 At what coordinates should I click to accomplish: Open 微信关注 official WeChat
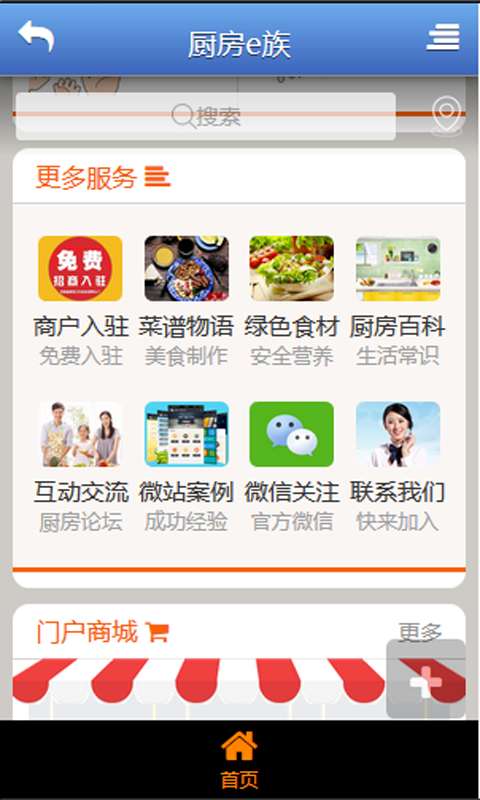click(x=292, y=467)
